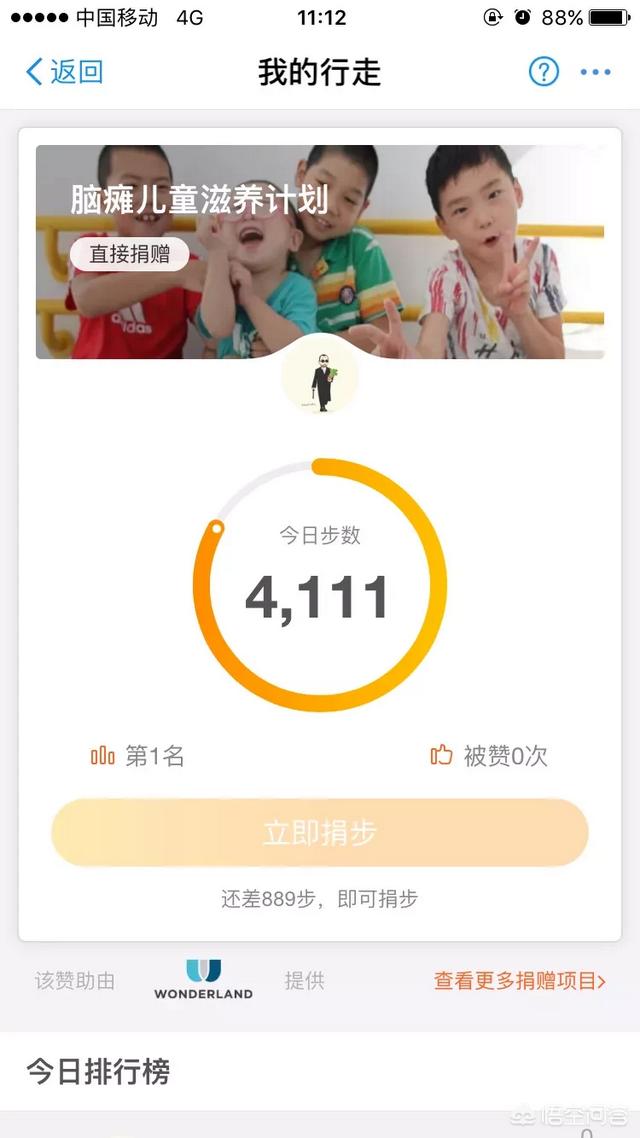
Task: Check the 第1名 ranking
Action: [138, 756]
